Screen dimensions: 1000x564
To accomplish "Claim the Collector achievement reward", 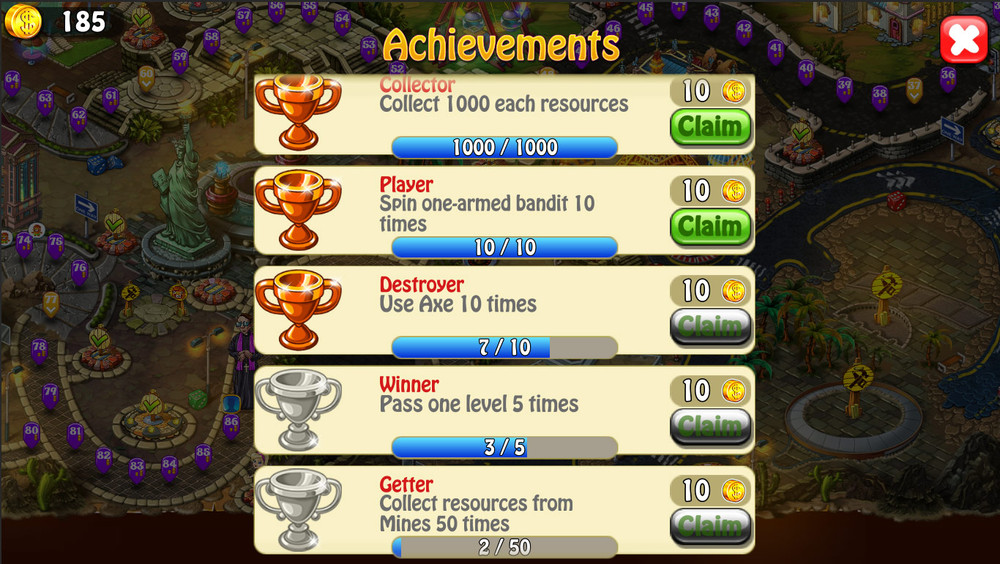I will coord(710,127).
